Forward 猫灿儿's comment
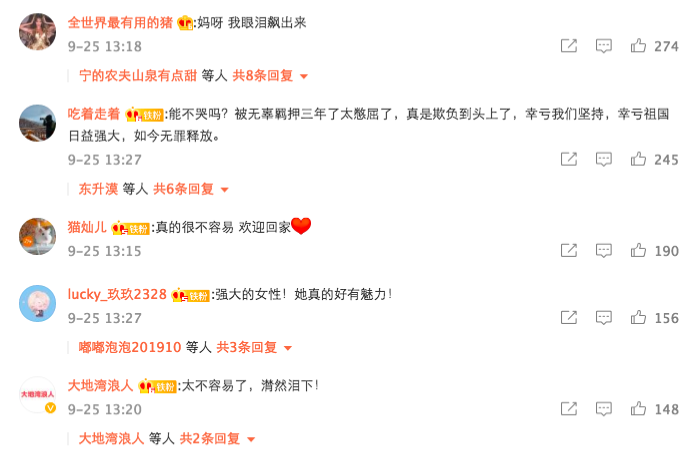 pyautogui.click(x=568, y=251)
